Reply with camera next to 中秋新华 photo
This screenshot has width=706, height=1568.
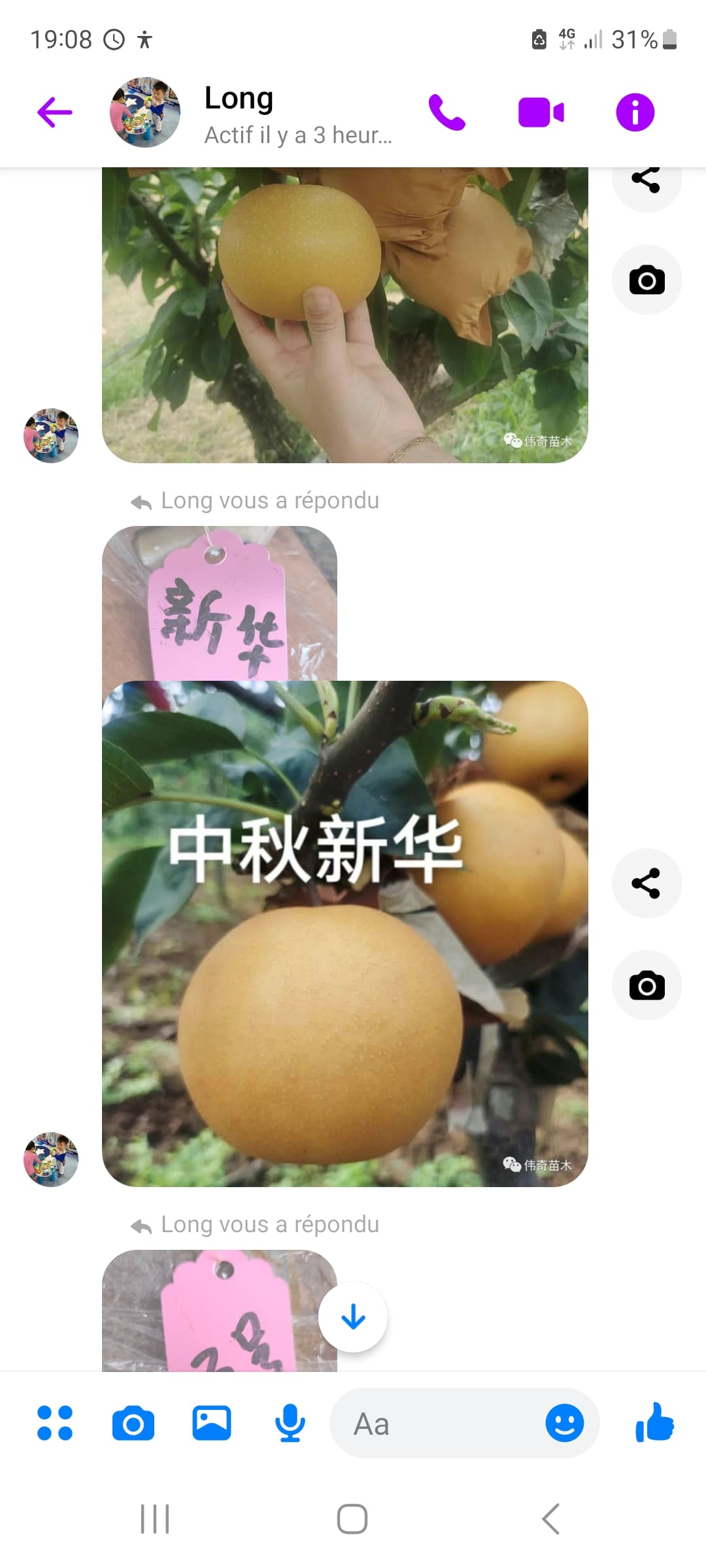pos(647,985)
